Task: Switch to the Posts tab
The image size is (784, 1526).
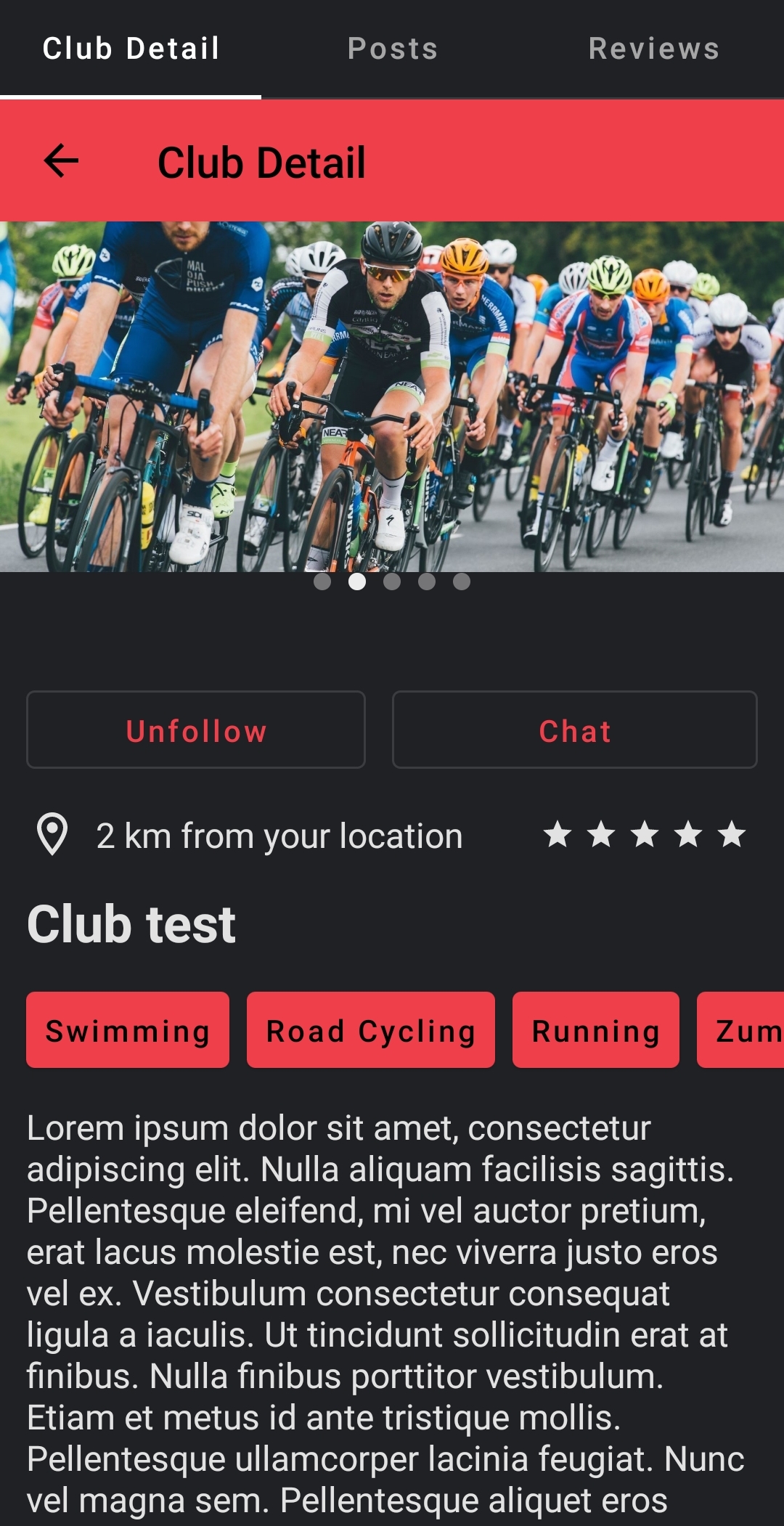Action: [392, 49]
